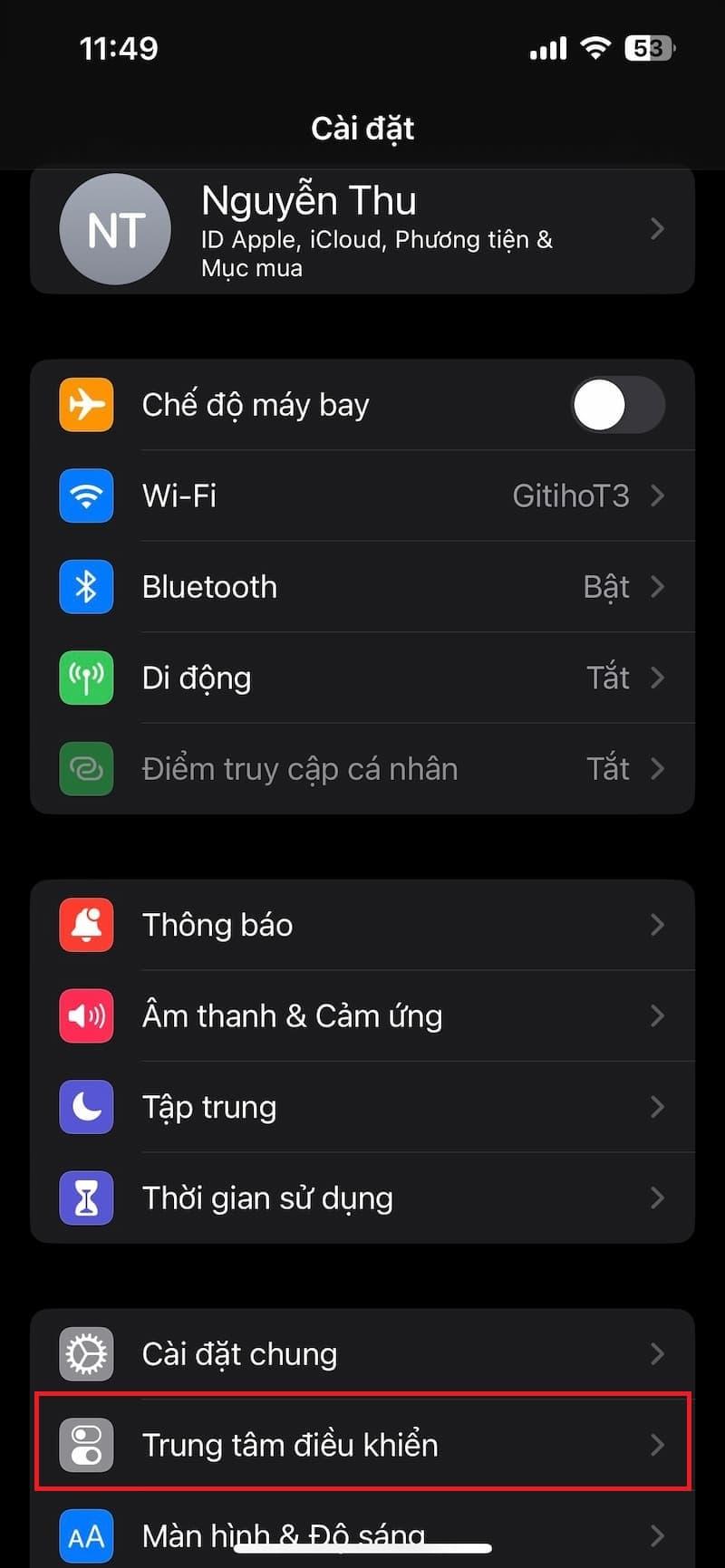The width and height of the screenshot is (725, 1568).
Task: Select the Di động cellular icon
Action: coord(86,677)
